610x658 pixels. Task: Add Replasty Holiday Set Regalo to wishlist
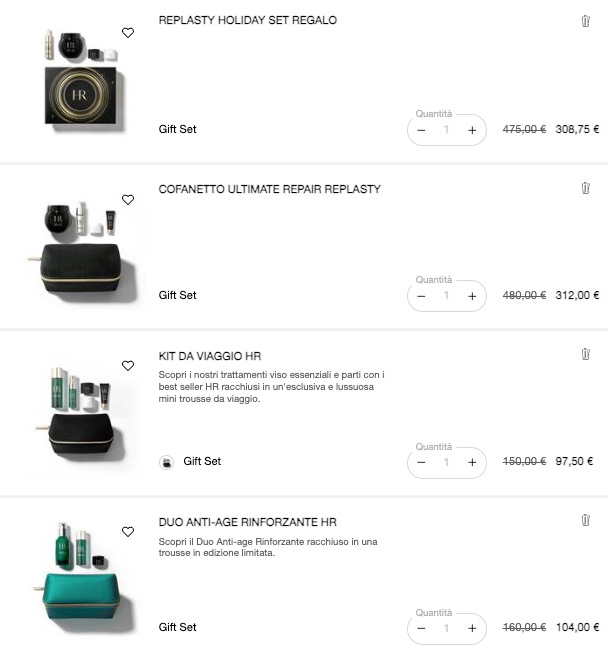pos(128,33)
